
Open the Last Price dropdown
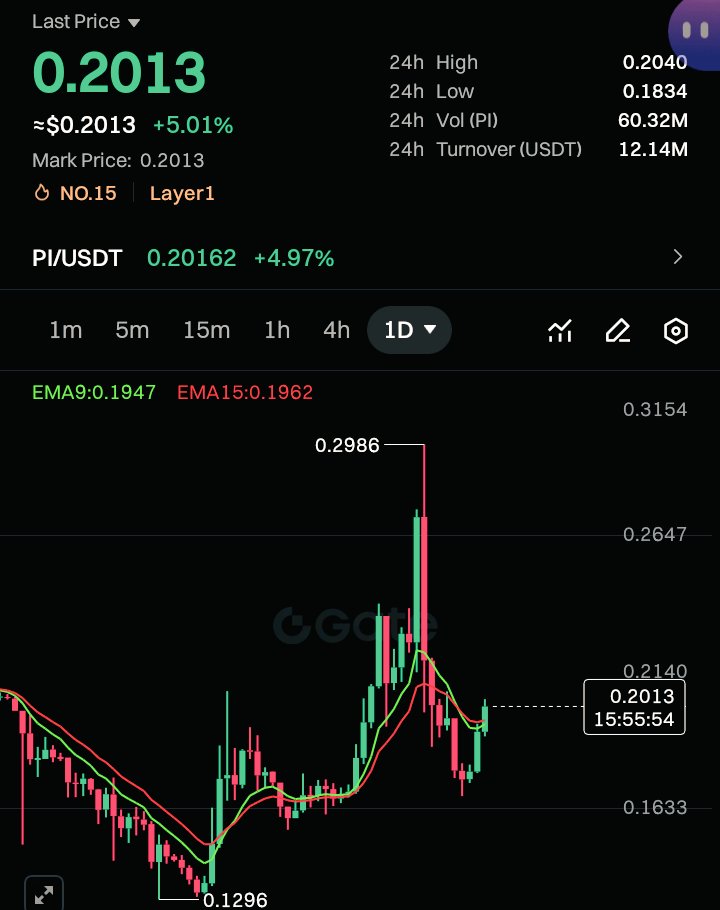86,22
